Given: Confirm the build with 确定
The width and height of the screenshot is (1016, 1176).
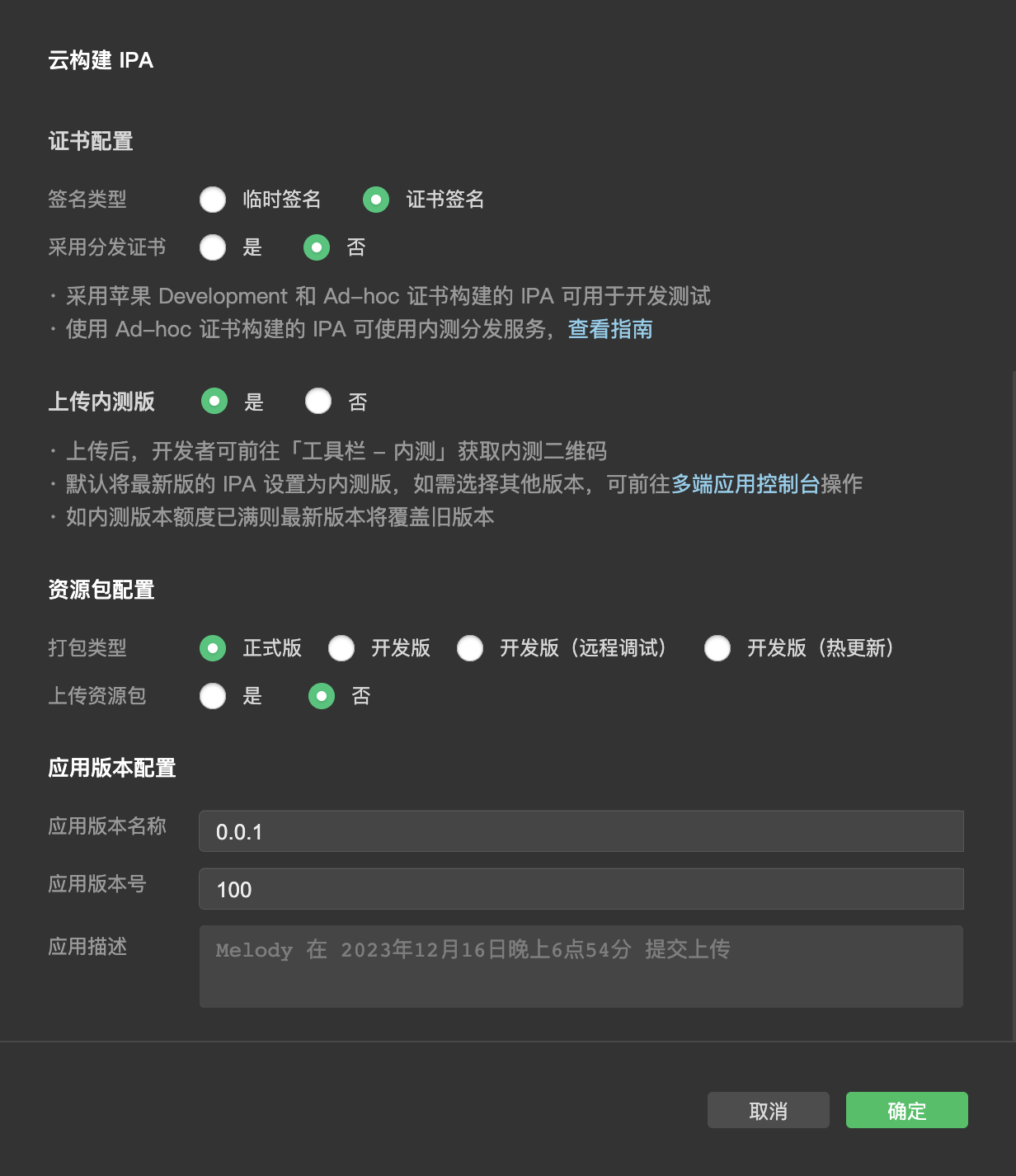Looking at the screenshot, I should [x=906, y=1110].
